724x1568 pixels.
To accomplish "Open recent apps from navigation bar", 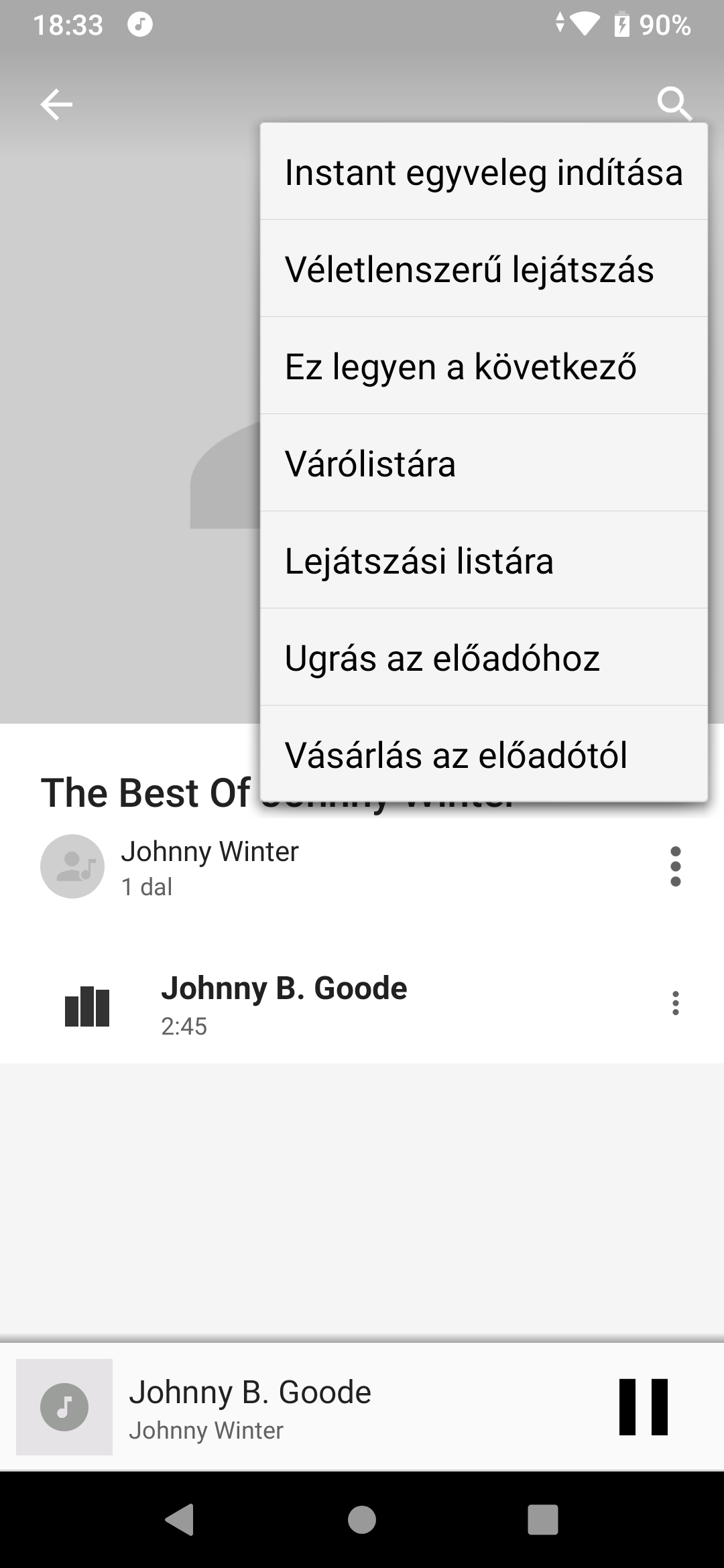I will click(543, 1520).
